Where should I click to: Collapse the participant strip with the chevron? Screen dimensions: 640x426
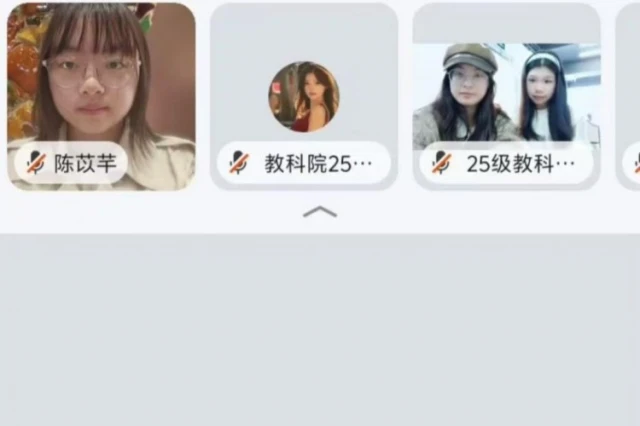(319, 212)
